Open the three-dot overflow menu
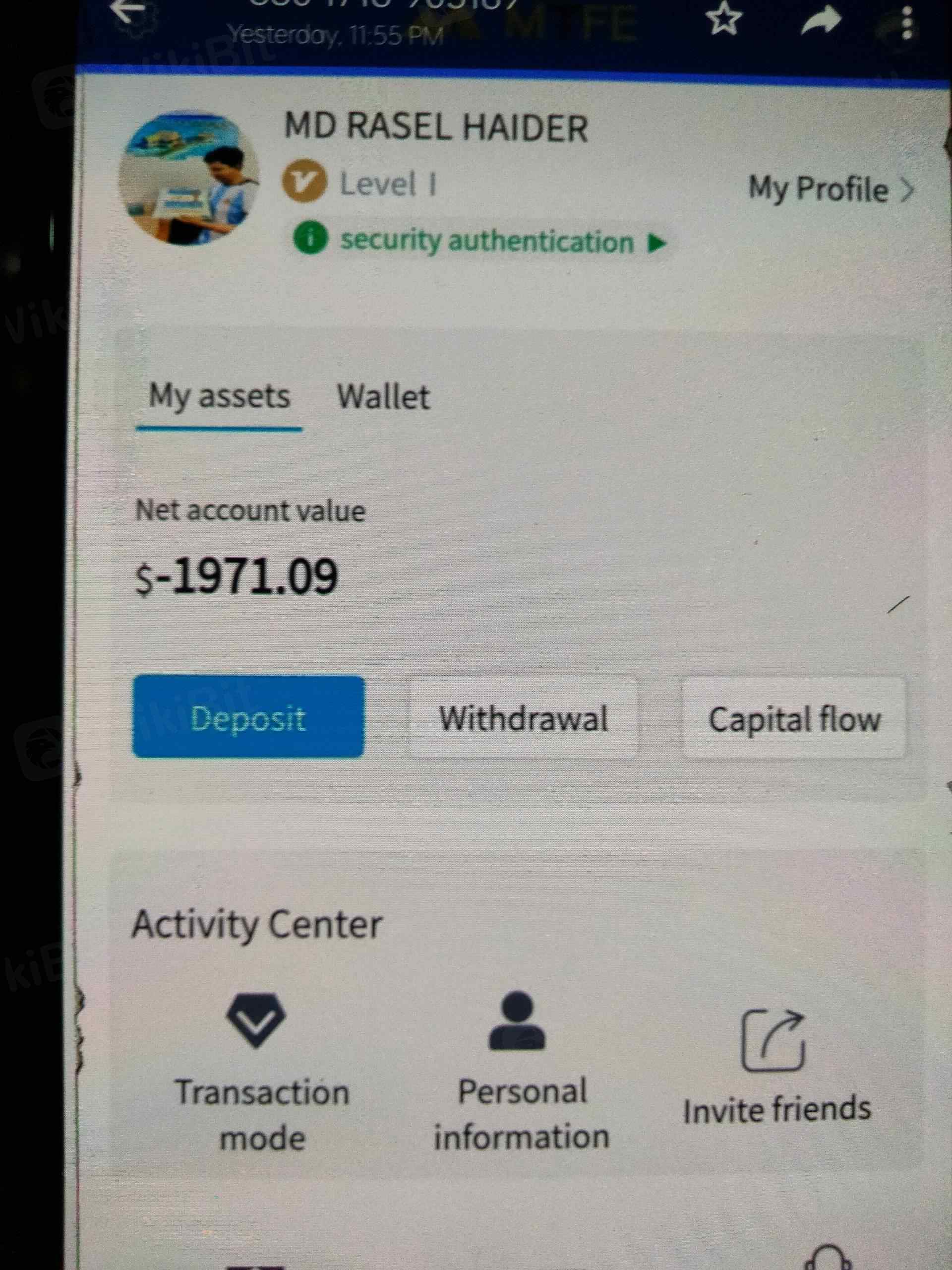The image size is (952, 1270). point(907,22)
